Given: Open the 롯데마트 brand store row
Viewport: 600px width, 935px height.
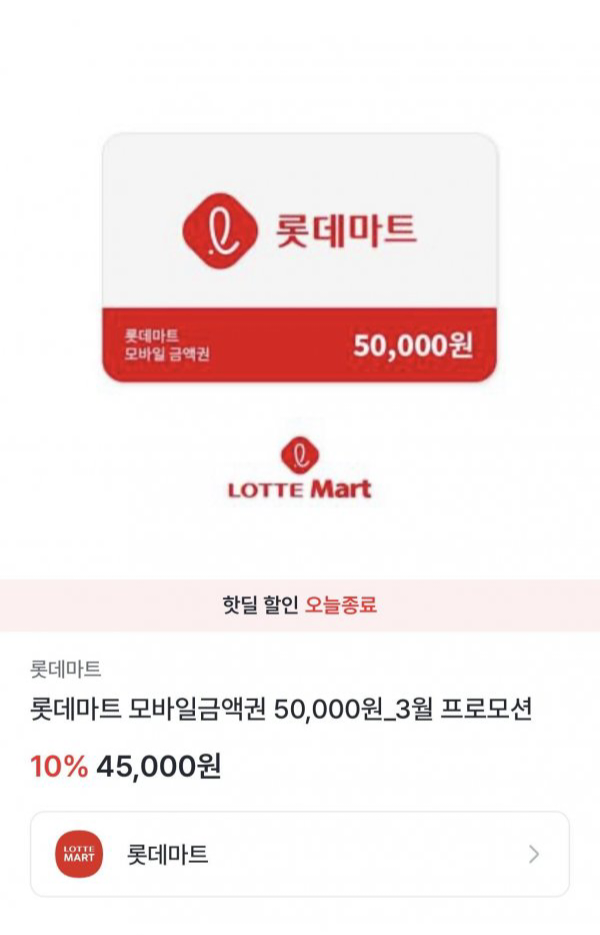Looking at the screenshot, I should tap(299, 853).
